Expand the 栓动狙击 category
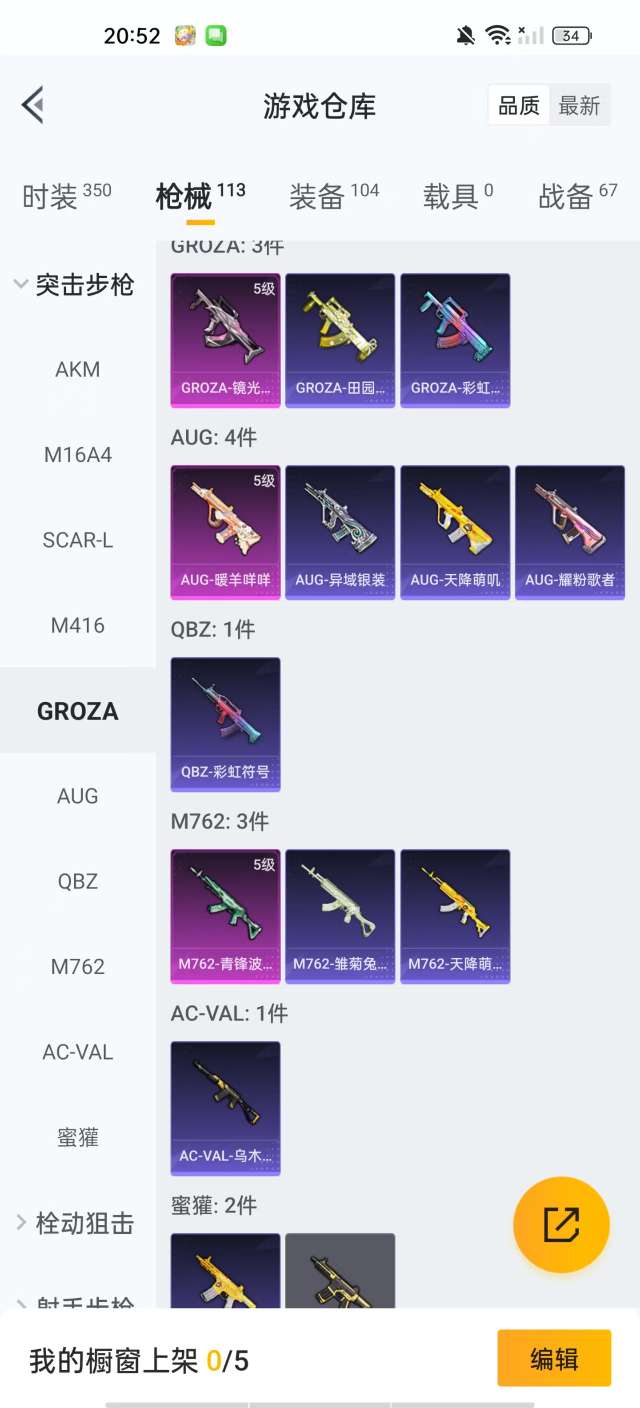 74,1223
